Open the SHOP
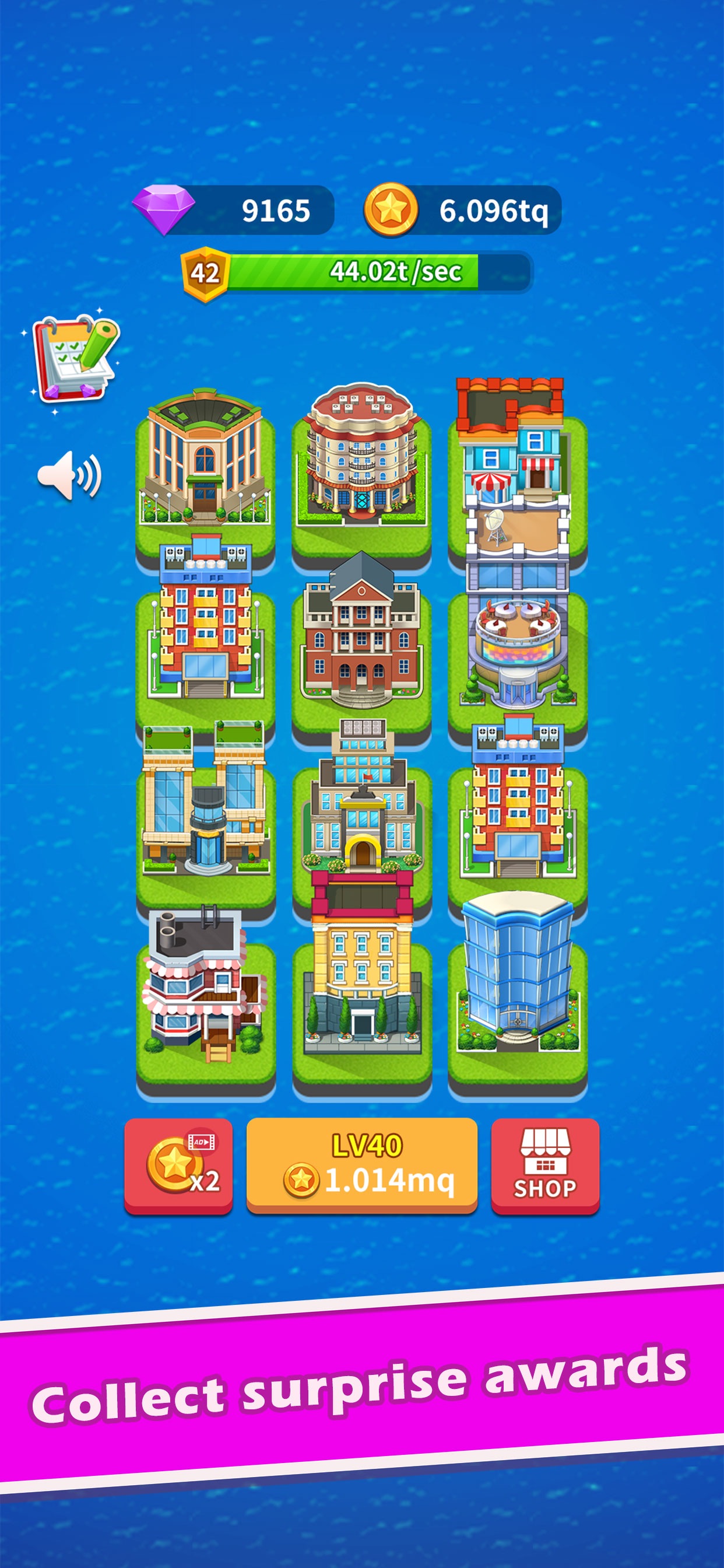Image resolution: width=724 pixels, height=1568 pixels. 545,1165
